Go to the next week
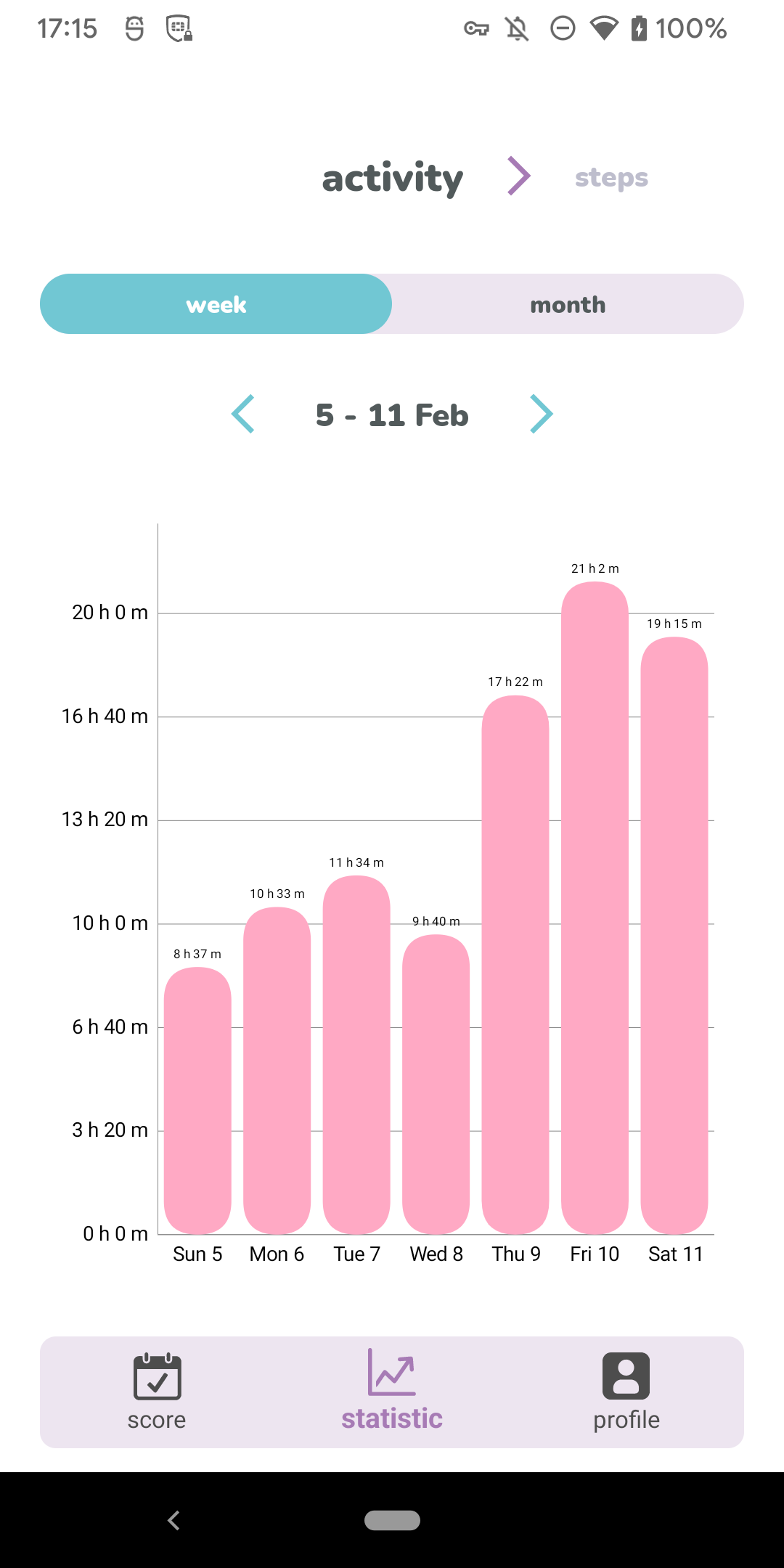Image resolution: width=784 pixels, height=1568 pixels. pyautogui.click(x=541, y=415)
